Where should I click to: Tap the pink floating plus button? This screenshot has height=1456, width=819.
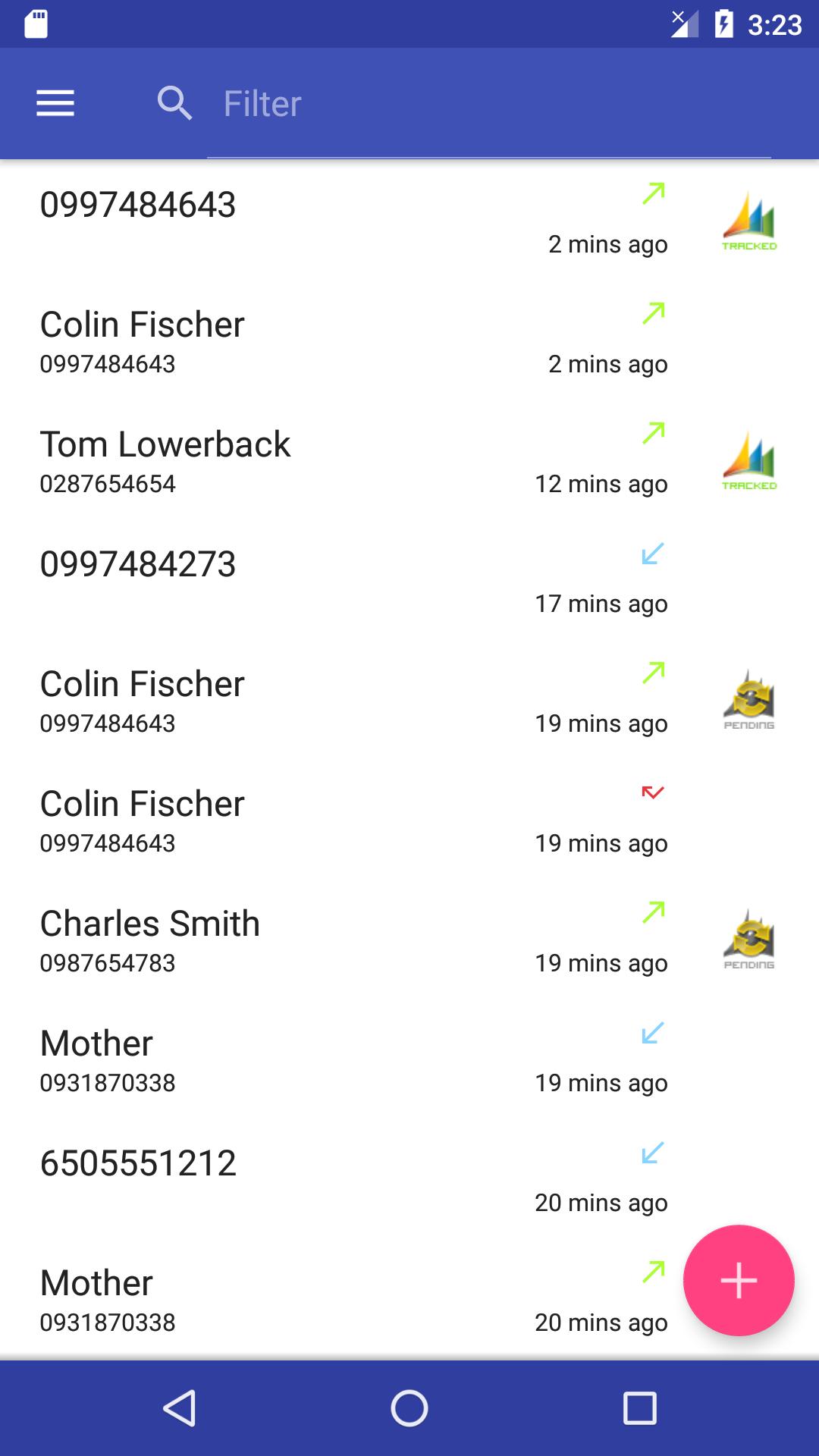point(739,1279)
